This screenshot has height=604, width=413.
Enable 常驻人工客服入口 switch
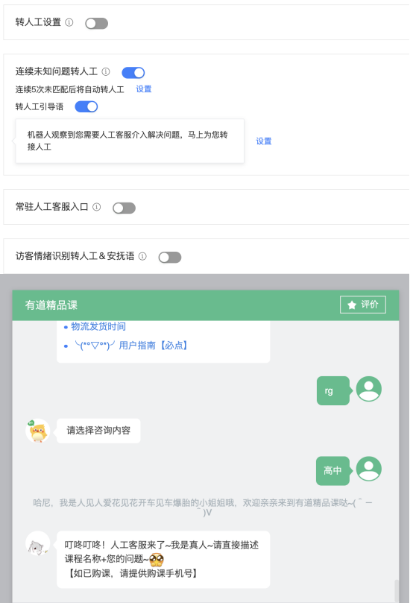[124, 208]
